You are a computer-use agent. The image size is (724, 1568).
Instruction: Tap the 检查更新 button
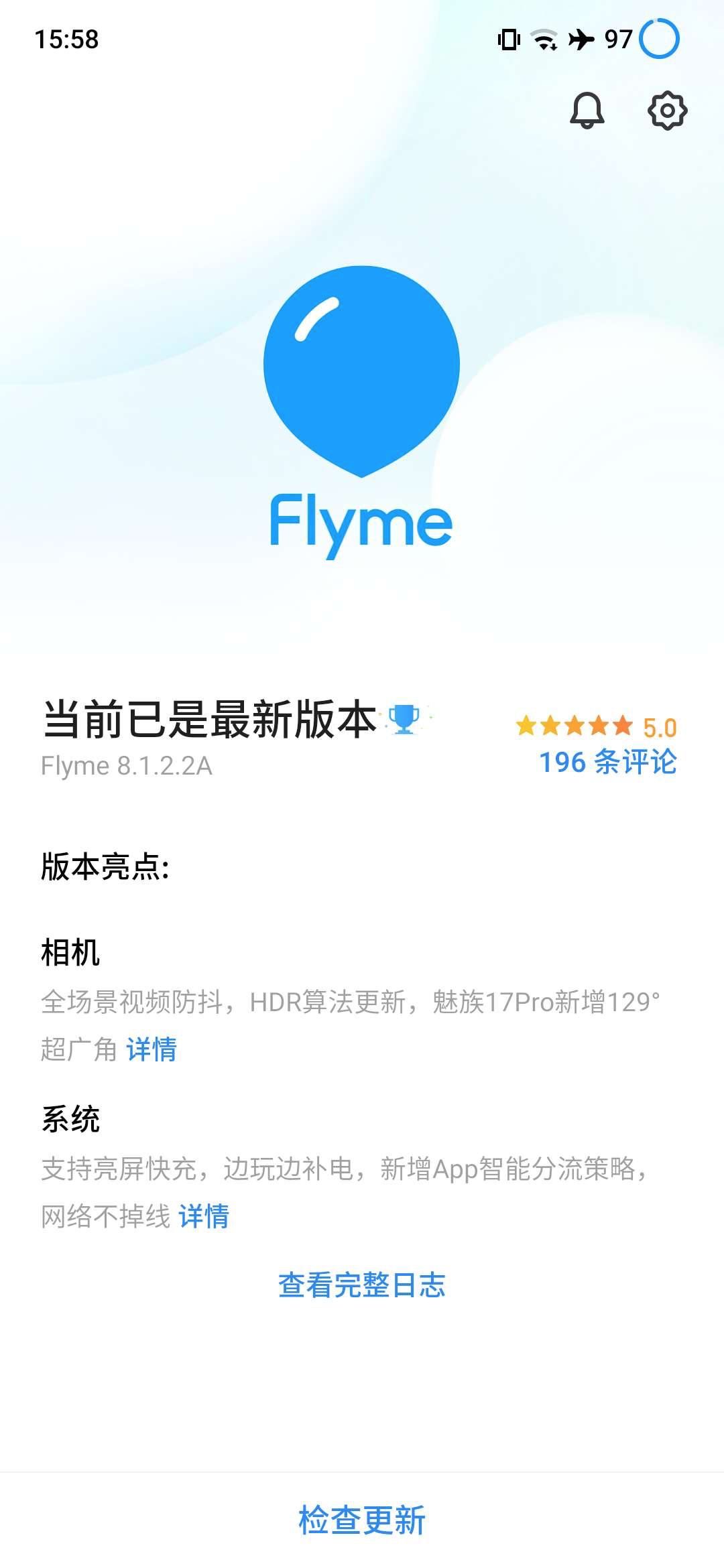(362, 1520)
